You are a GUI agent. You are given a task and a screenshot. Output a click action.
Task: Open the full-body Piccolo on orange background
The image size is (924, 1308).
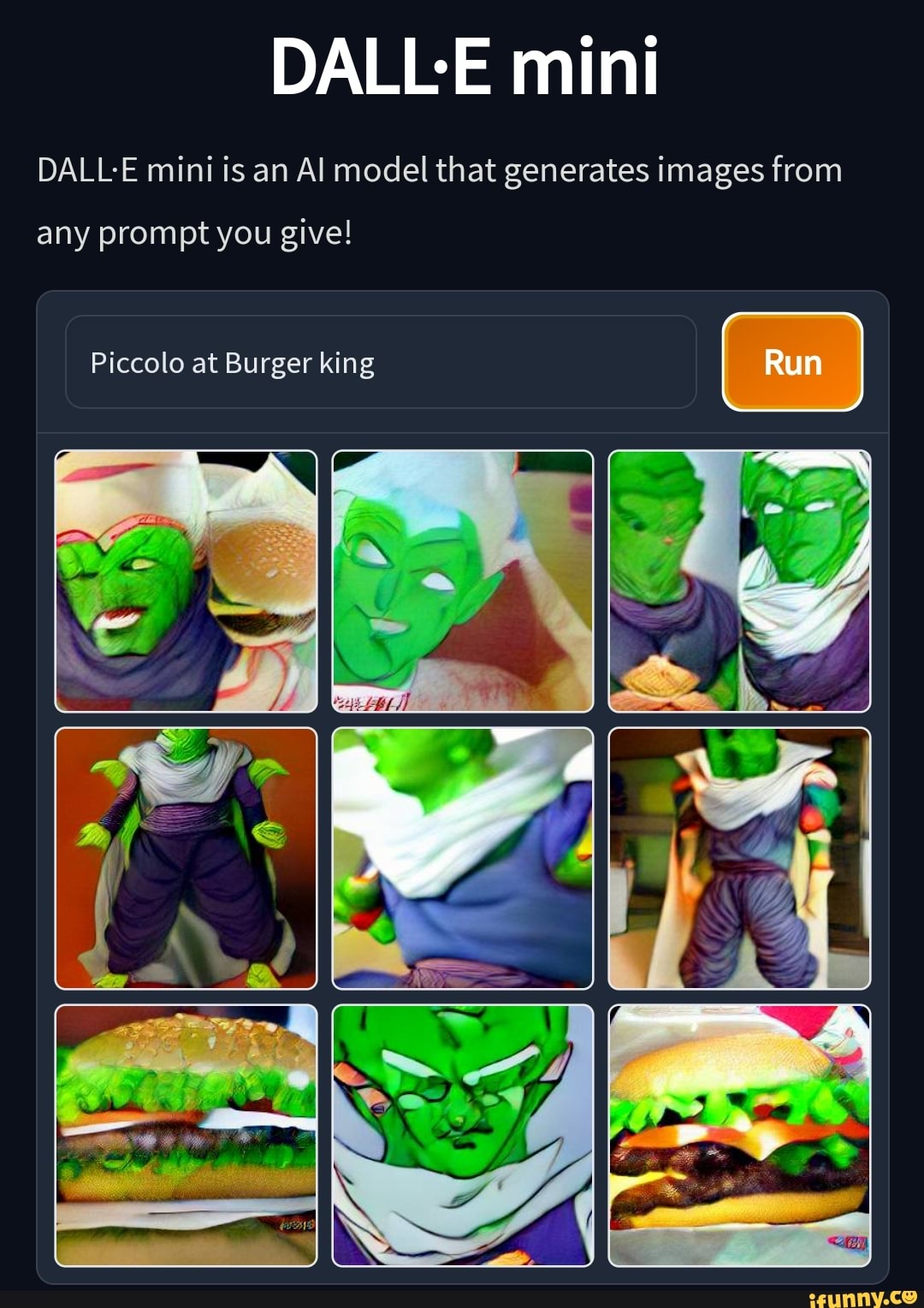[186, 858]
